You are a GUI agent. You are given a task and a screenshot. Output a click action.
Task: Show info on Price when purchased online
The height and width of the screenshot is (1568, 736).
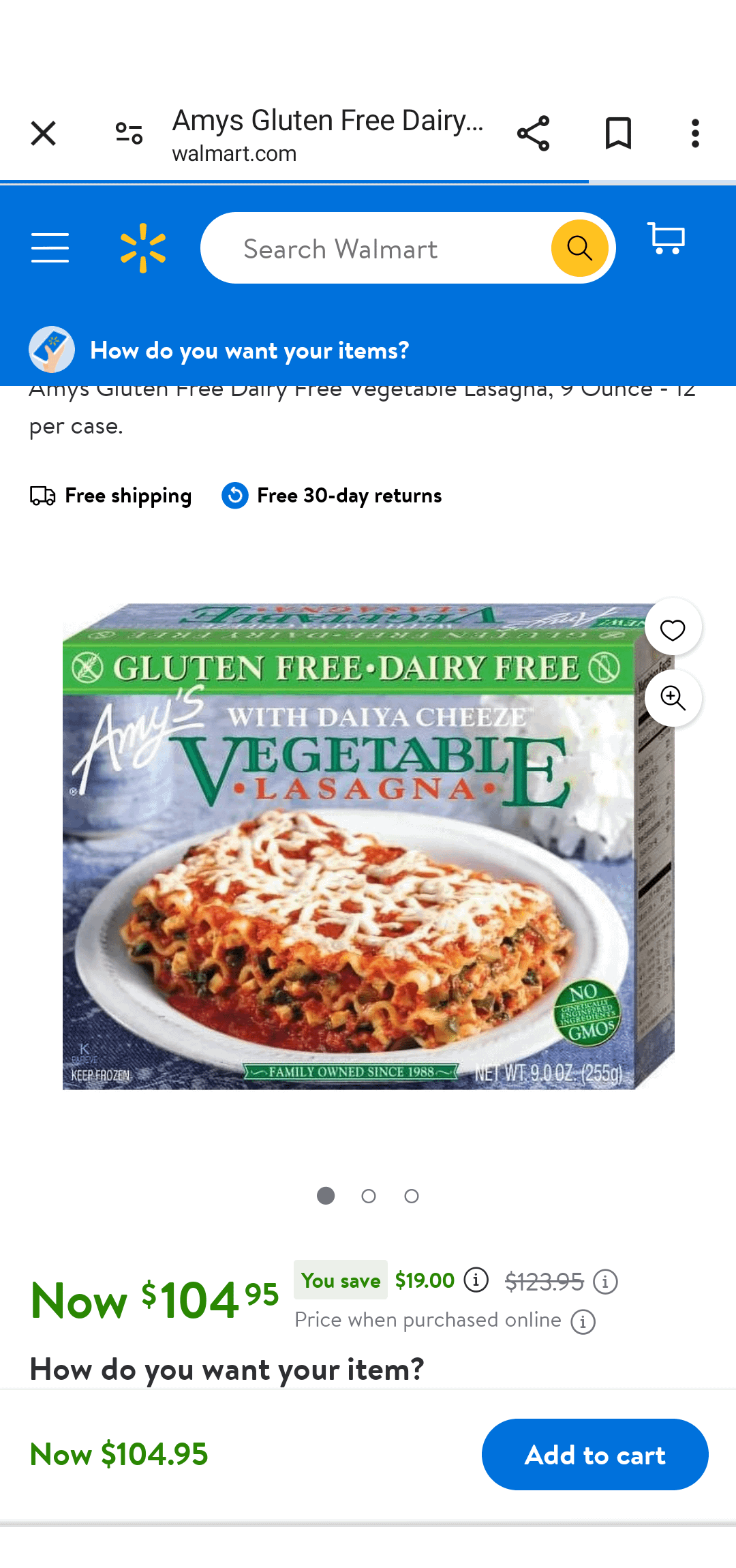583,1322
